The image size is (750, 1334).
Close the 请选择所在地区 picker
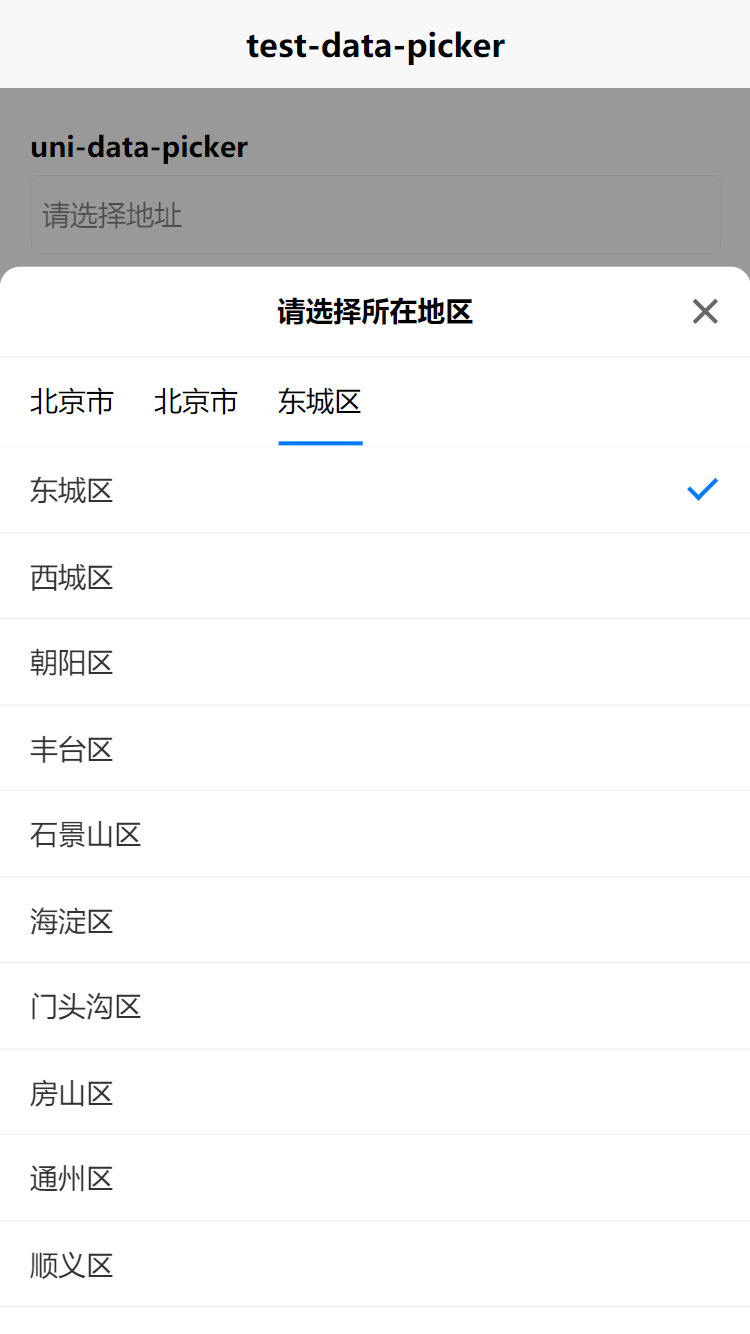tap(705, 312)
